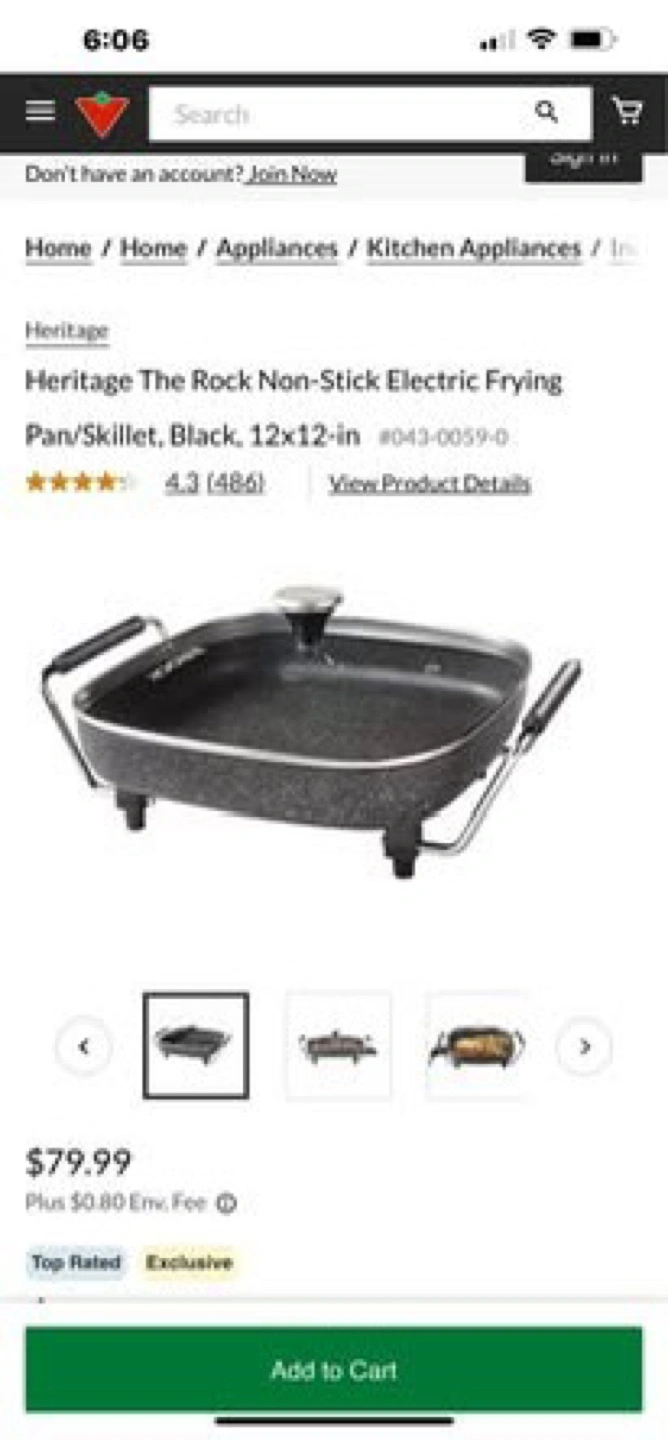Go to Kitchen Appliances breadcrumb

coord(474,248)
